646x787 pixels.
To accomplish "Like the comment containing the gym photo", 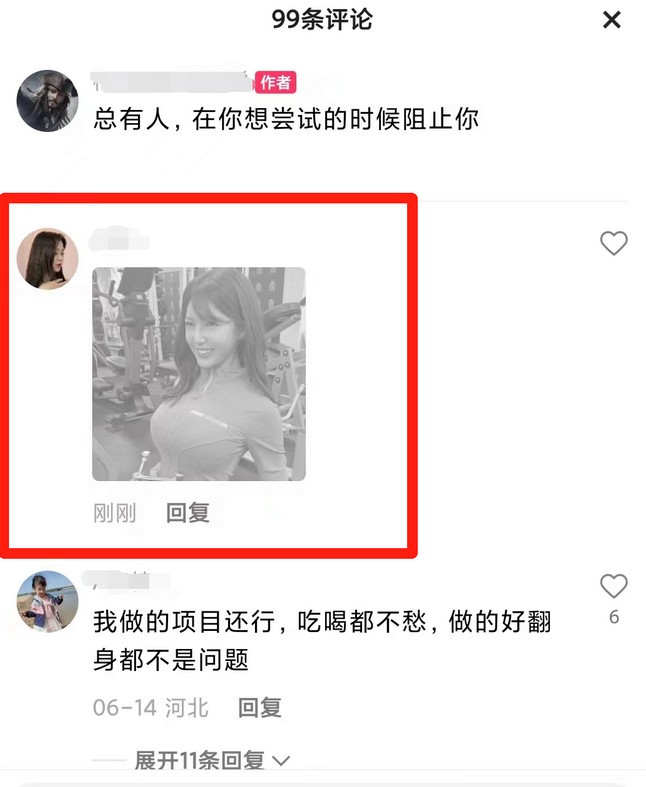I will click(x=613, y=243).
